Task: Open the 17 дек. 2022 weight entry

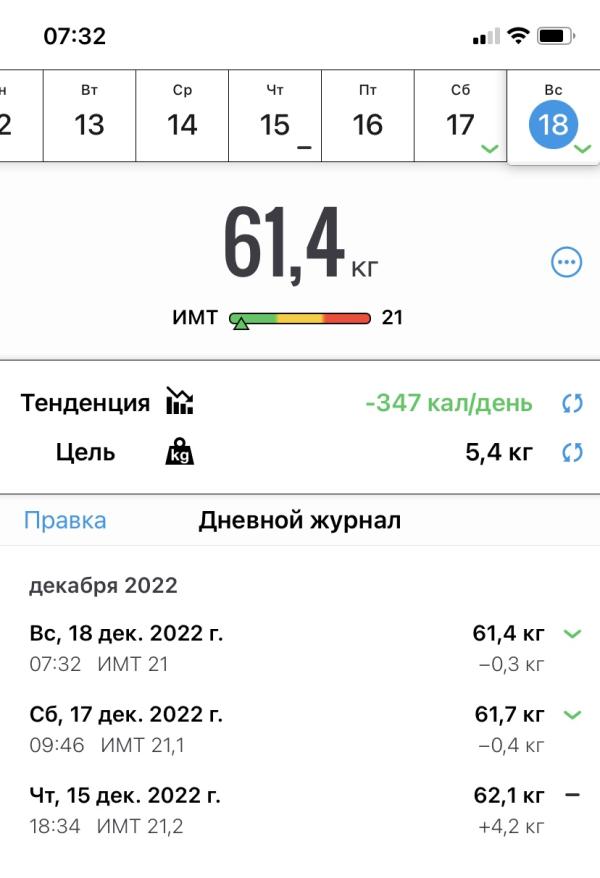Action: point(300,728)
